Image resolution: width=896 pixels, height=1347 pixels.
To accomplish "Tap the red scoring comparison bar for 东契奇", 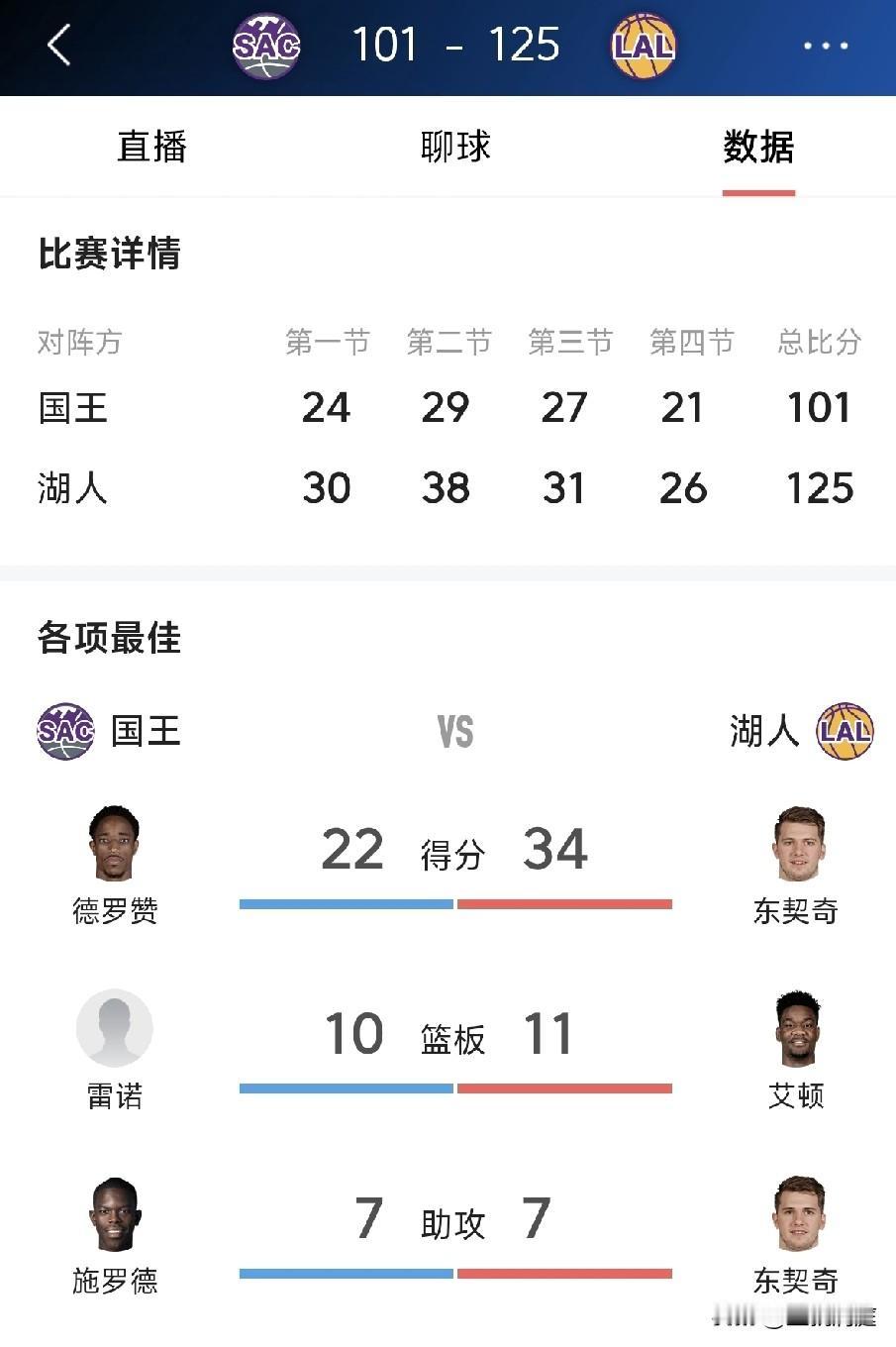I will click(564, 902).
